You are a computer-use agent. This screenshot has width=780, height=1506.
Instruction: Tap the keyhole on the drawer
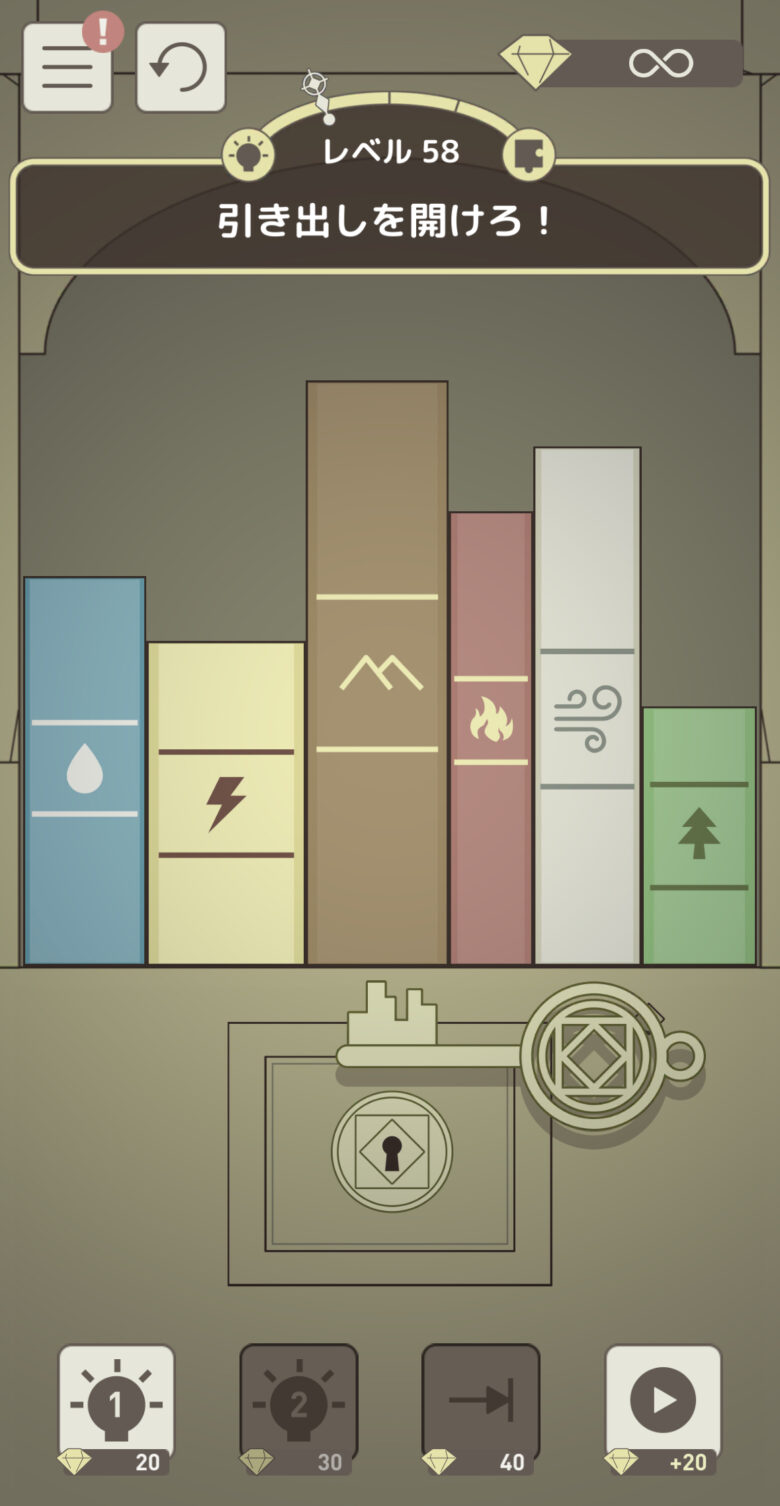click(x=392, y=1152)
